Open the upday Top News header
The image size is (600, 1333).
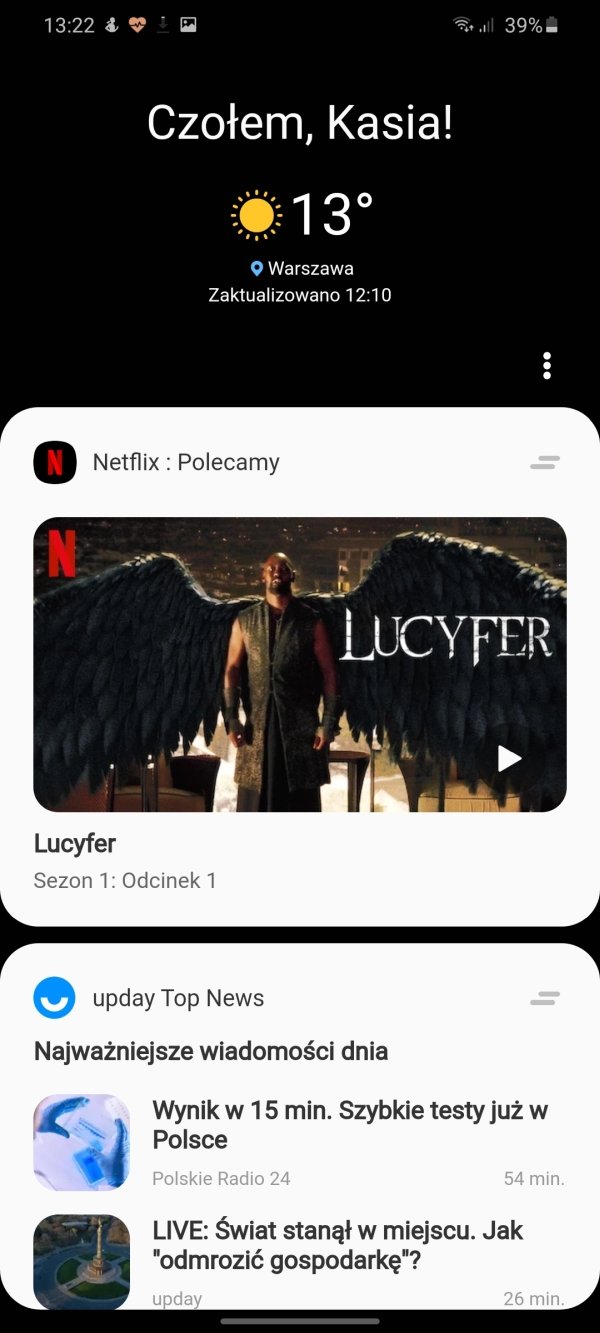[x=178, y=998]
